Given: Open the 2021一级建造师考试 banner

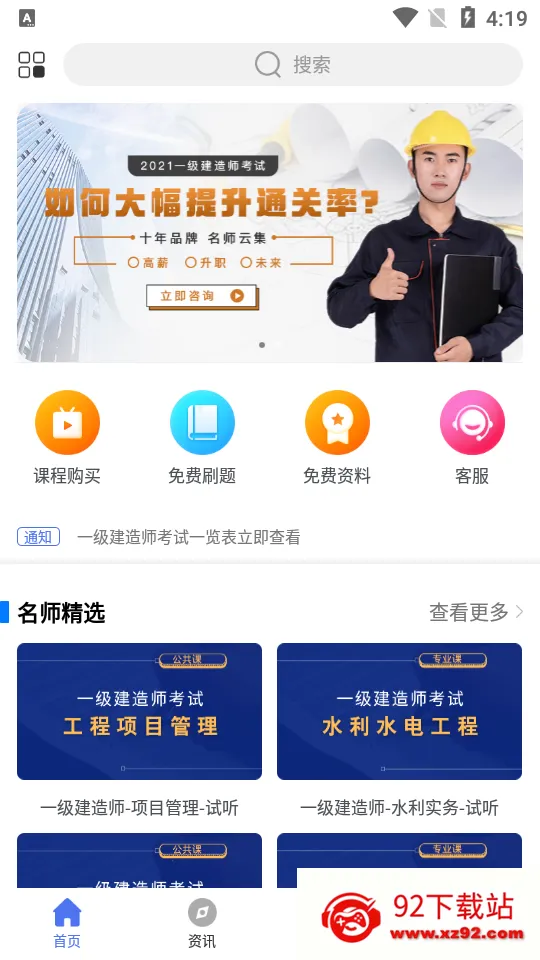Looking at the screenshot, I should pos(270,233).
